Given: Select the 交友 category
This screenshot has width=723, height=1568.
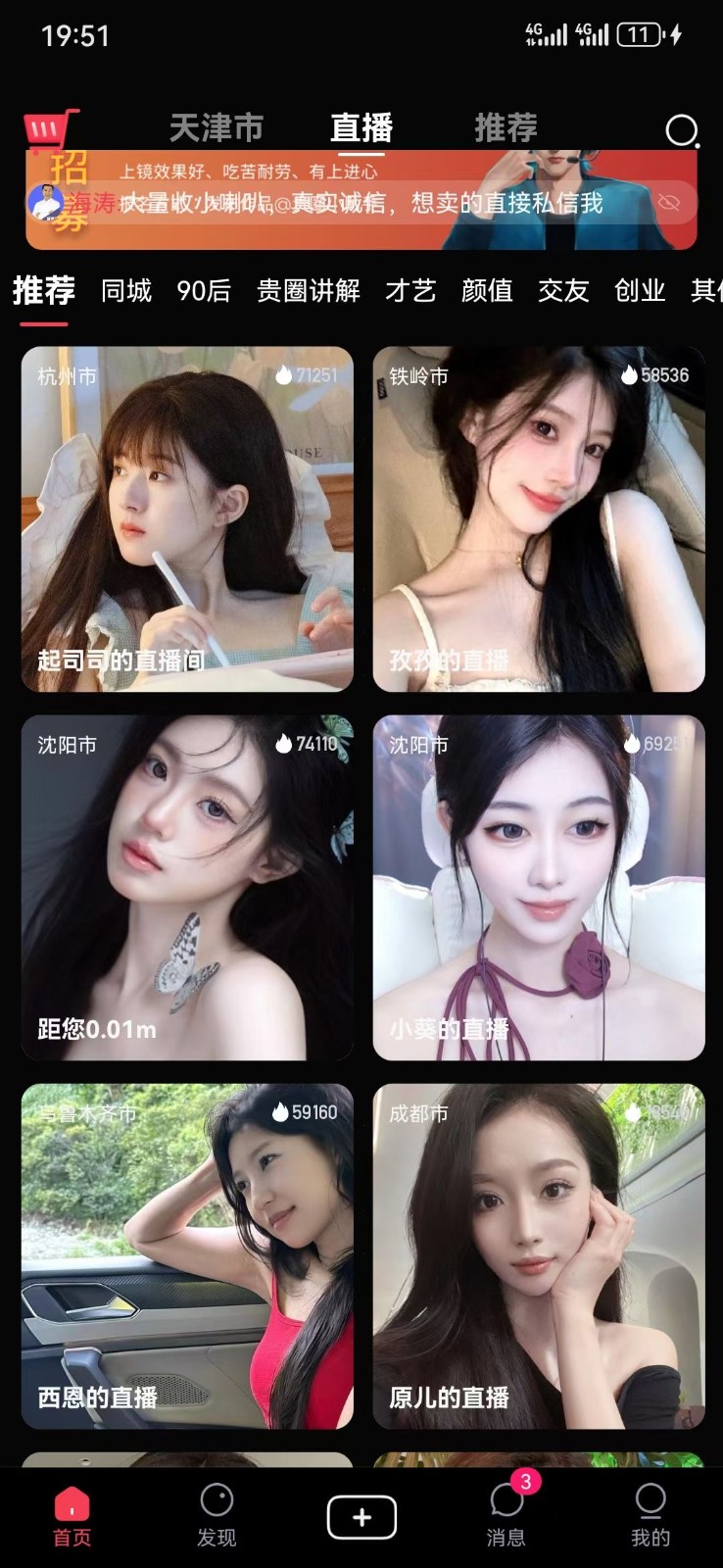Looking at the screenshot, I should pyautogui.click(x=563, y=290).
